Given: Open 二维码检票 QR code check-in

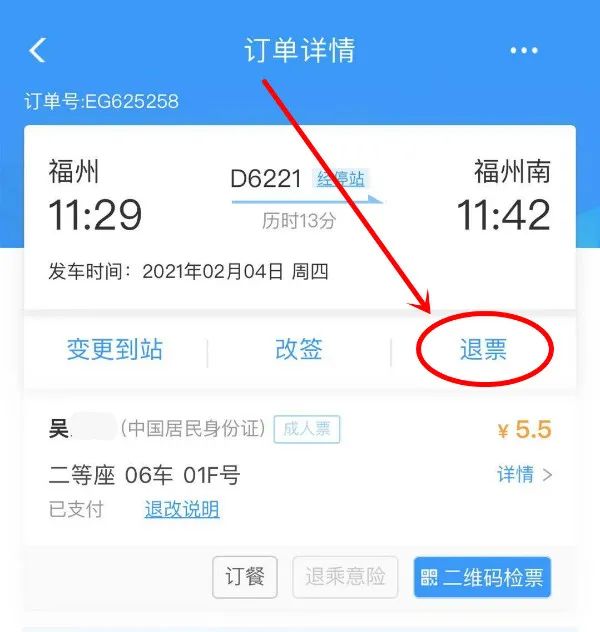Looking at the screenshot, I should [482, 577].
